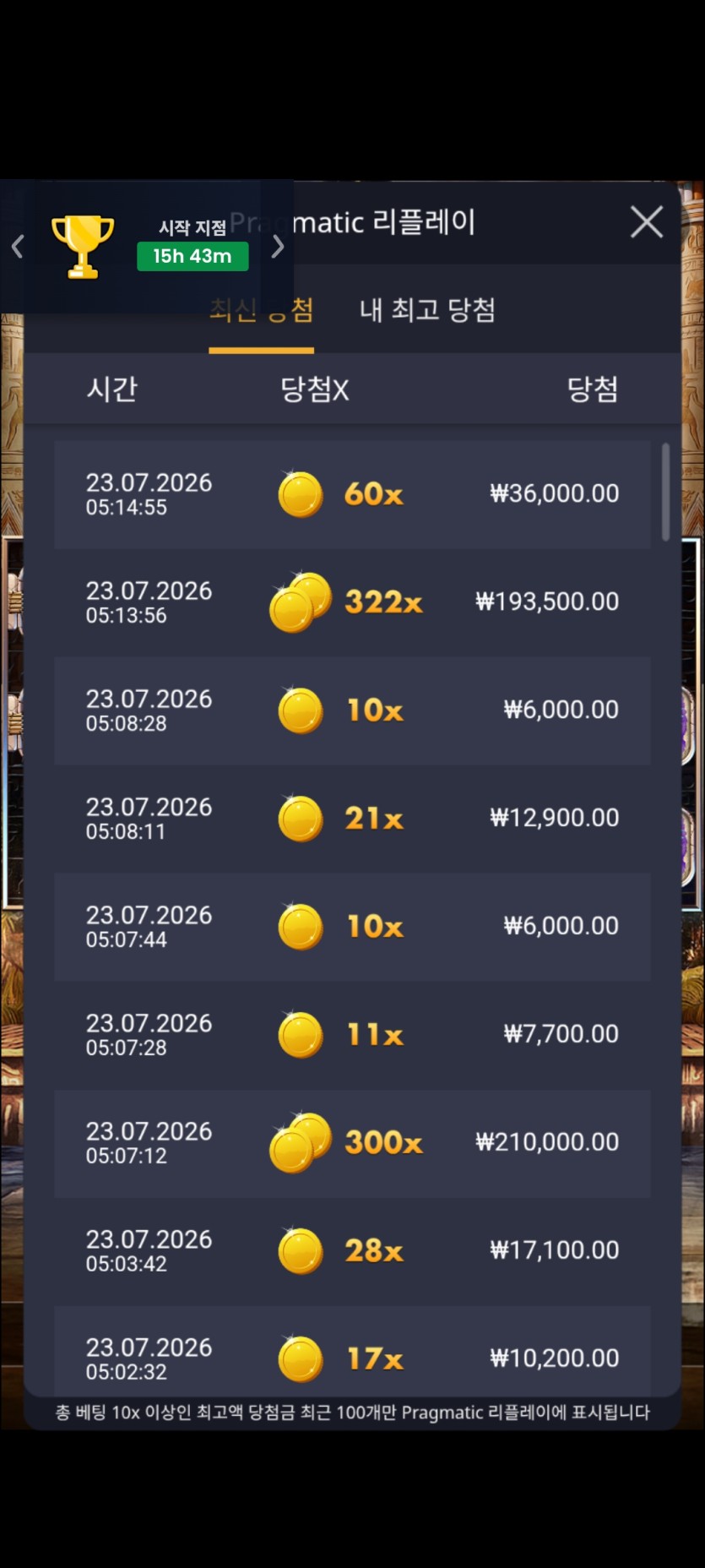Open replay of 10x win at 05:07:44
Image resolution: width=705 pixels, height=1568 pixels.
[352, 927]
